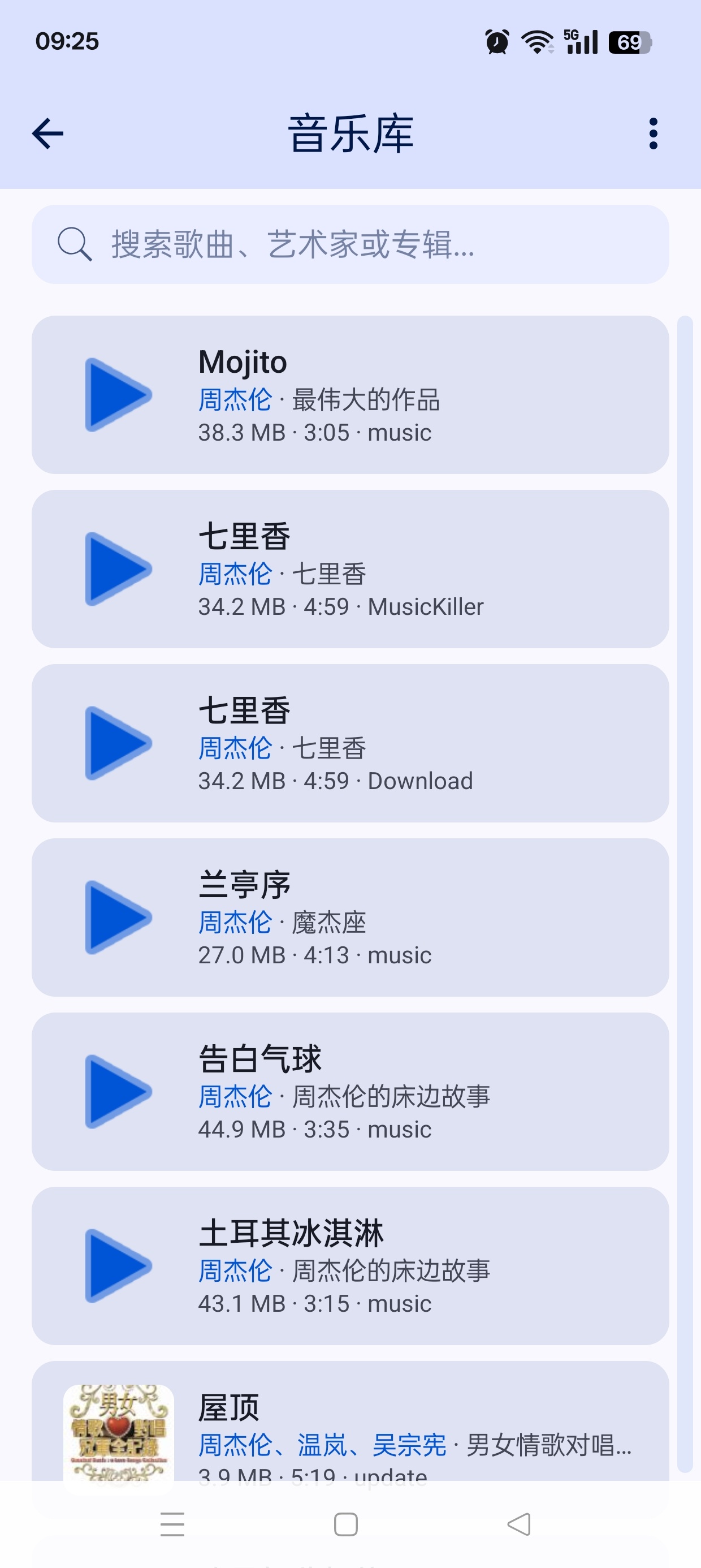Open artist page for 周杰伦 under Mojito
This screenshot has height=1568, width=701.
click(x=234, y=400)
